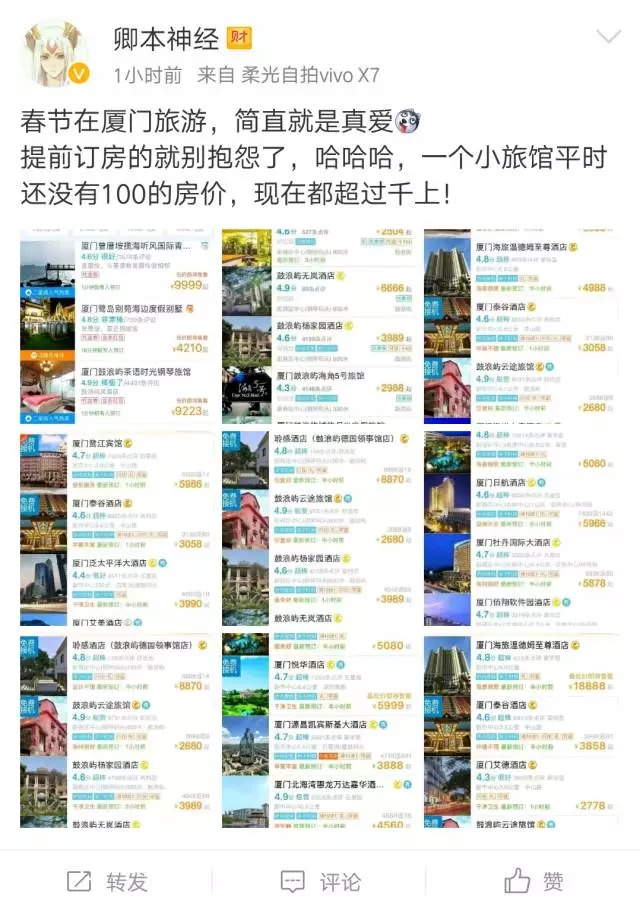Open comments via 评论

pyautogui.click(x=320, y=881)
